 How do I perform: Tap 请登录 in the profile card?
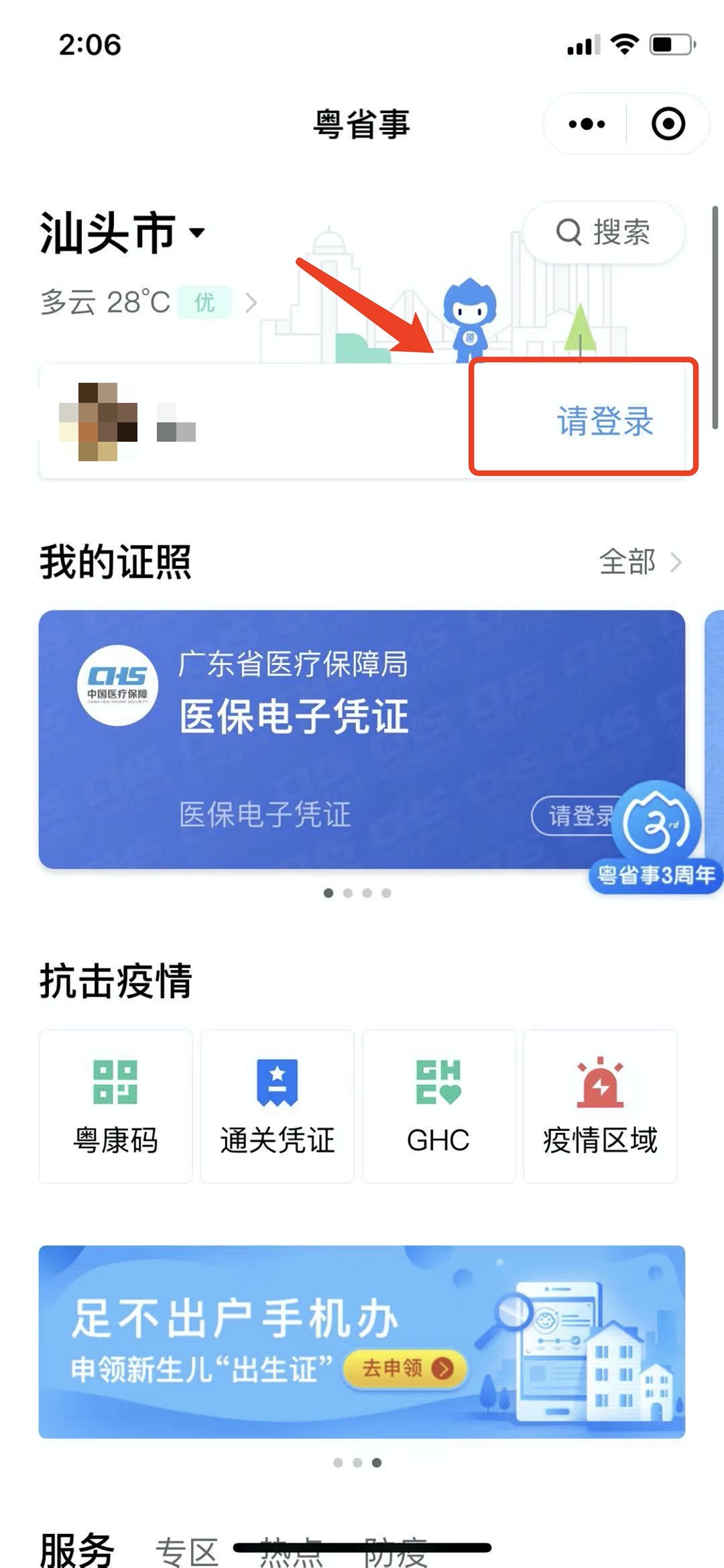(604, 421)
